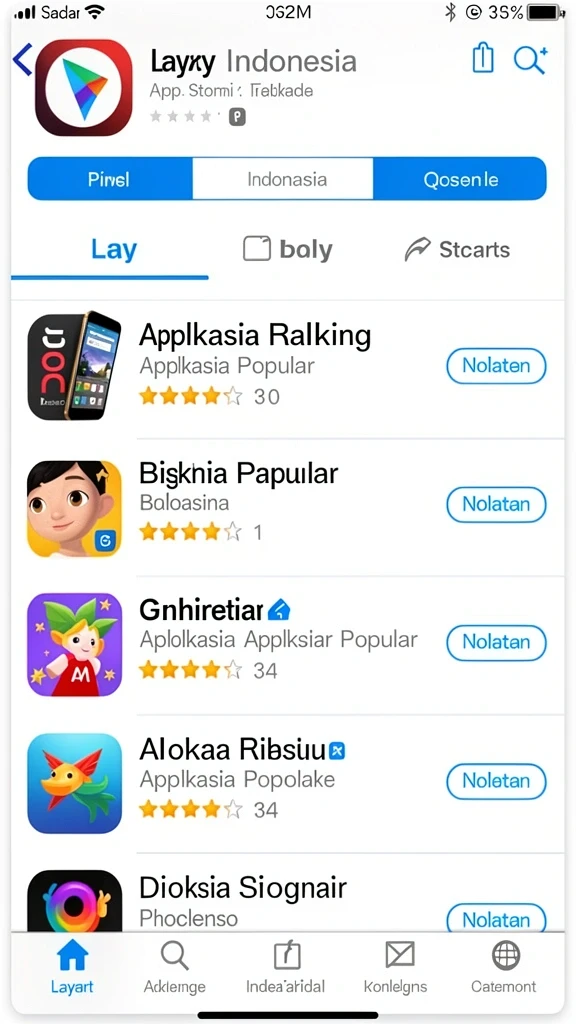Go back with the top-left arrow
Screen dimensions: 576x1024
[x=22, y=60]
